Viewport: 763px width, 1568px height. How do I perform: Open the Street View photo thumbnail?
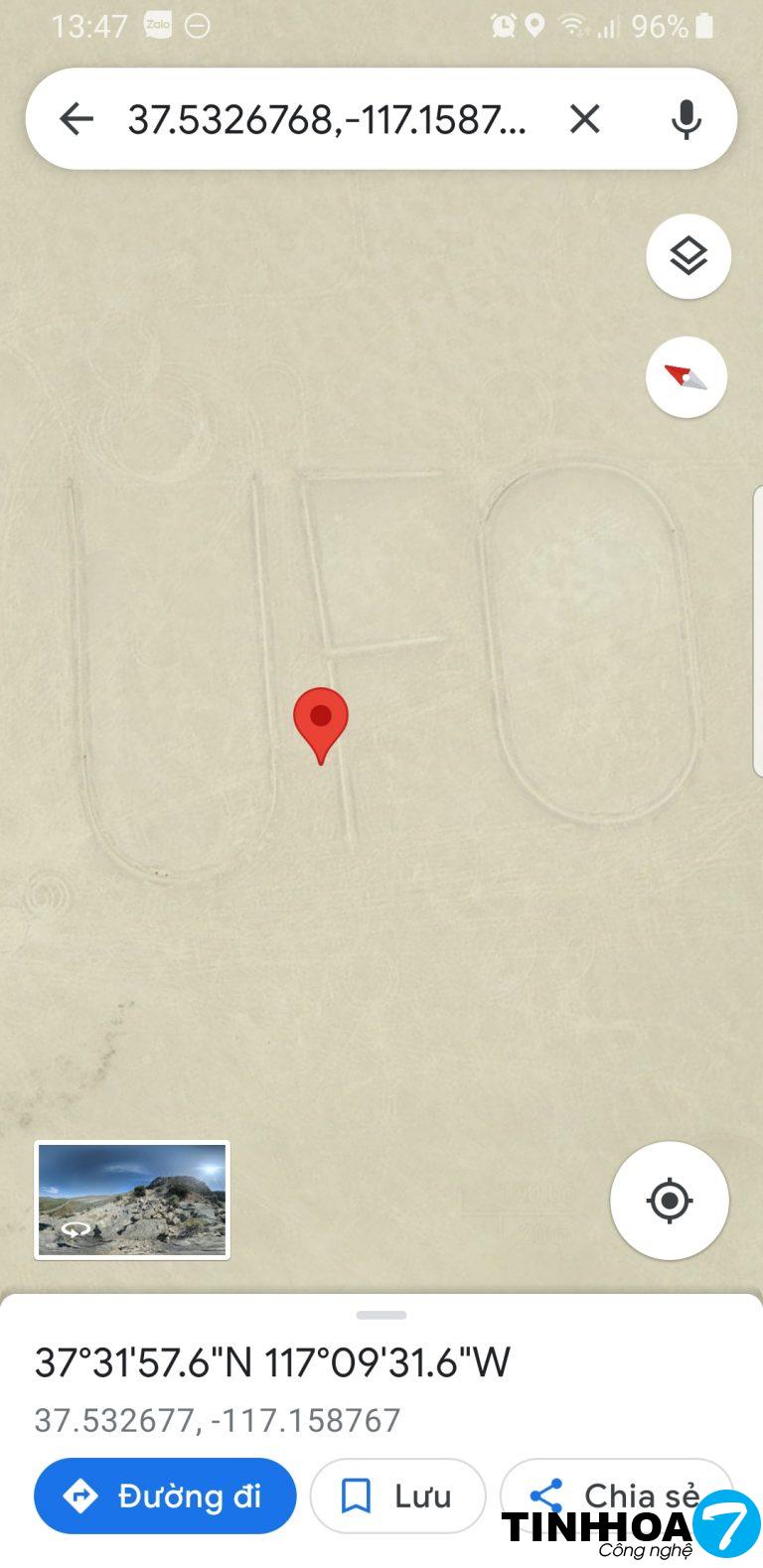(x=132, y=1200)
